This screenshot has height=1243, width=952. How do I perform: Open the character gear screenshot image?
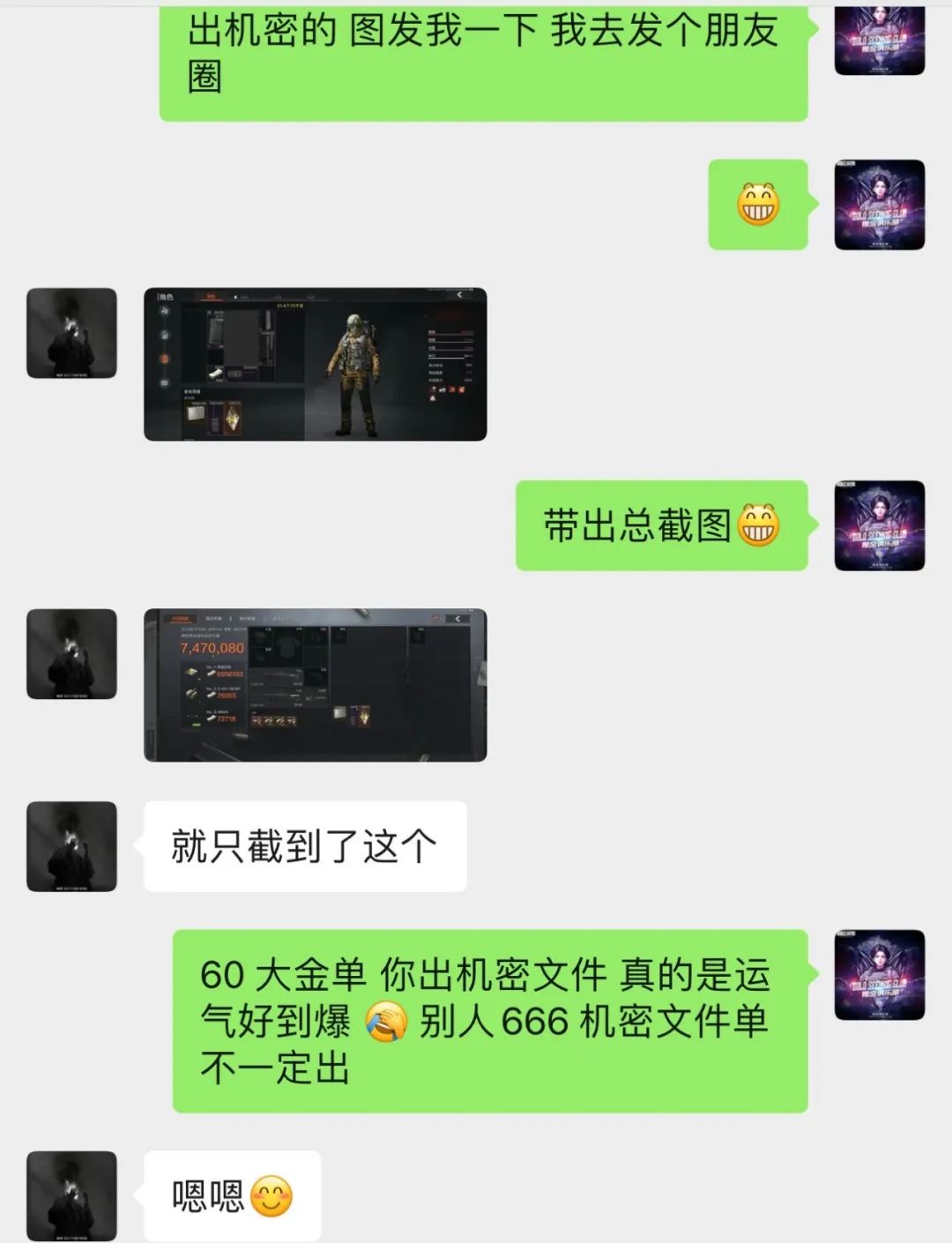[315, 364]
